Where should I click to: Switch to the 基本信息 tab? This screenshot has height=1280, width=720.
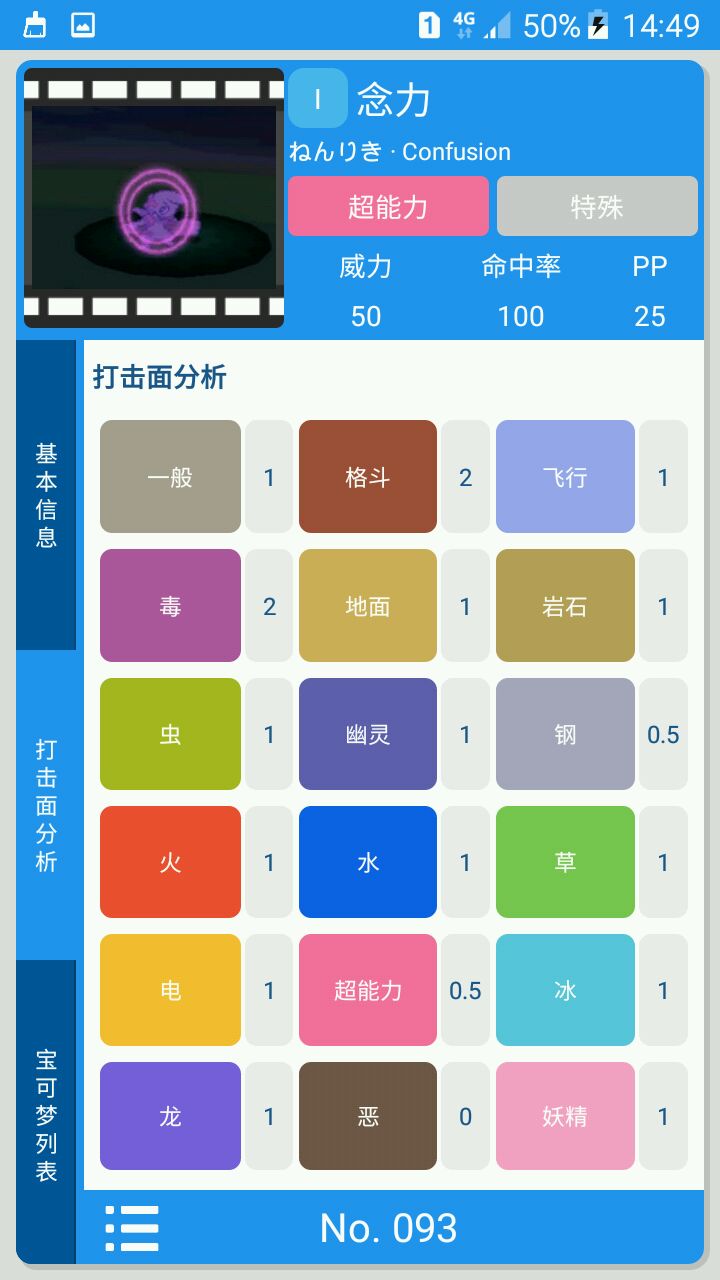(x=46, y=495)
